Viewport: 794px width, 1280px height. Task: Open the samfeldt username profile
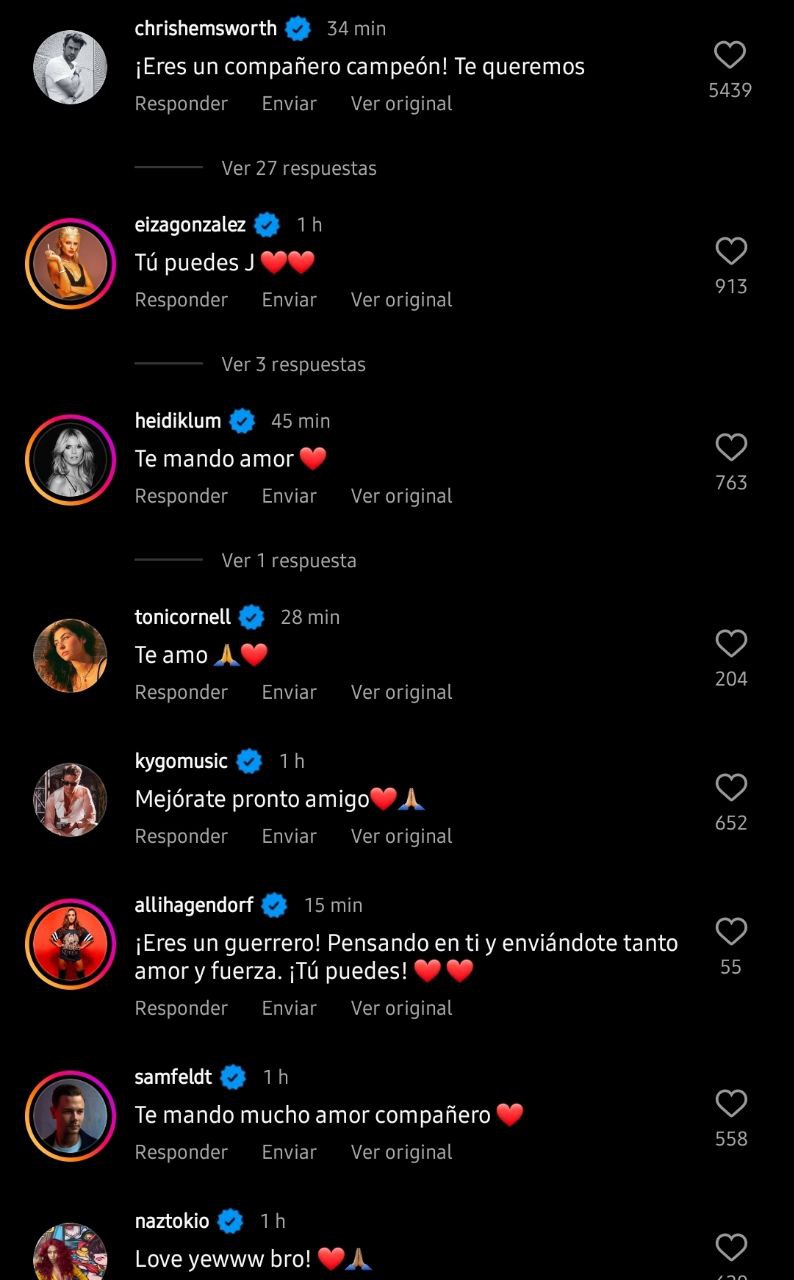(x=173, y=1077)
